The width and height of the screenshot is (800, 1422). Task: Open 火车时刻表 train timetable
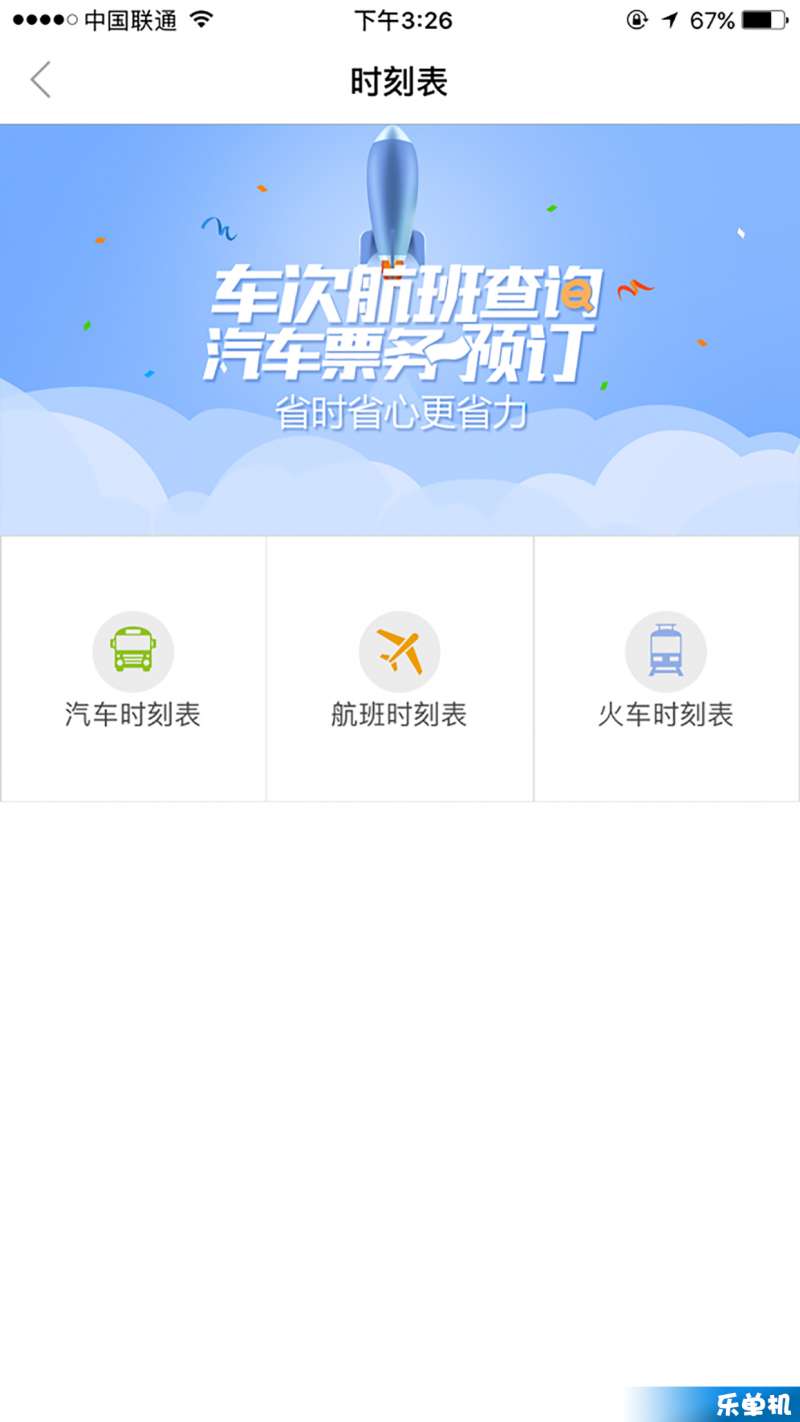point(666,668)
